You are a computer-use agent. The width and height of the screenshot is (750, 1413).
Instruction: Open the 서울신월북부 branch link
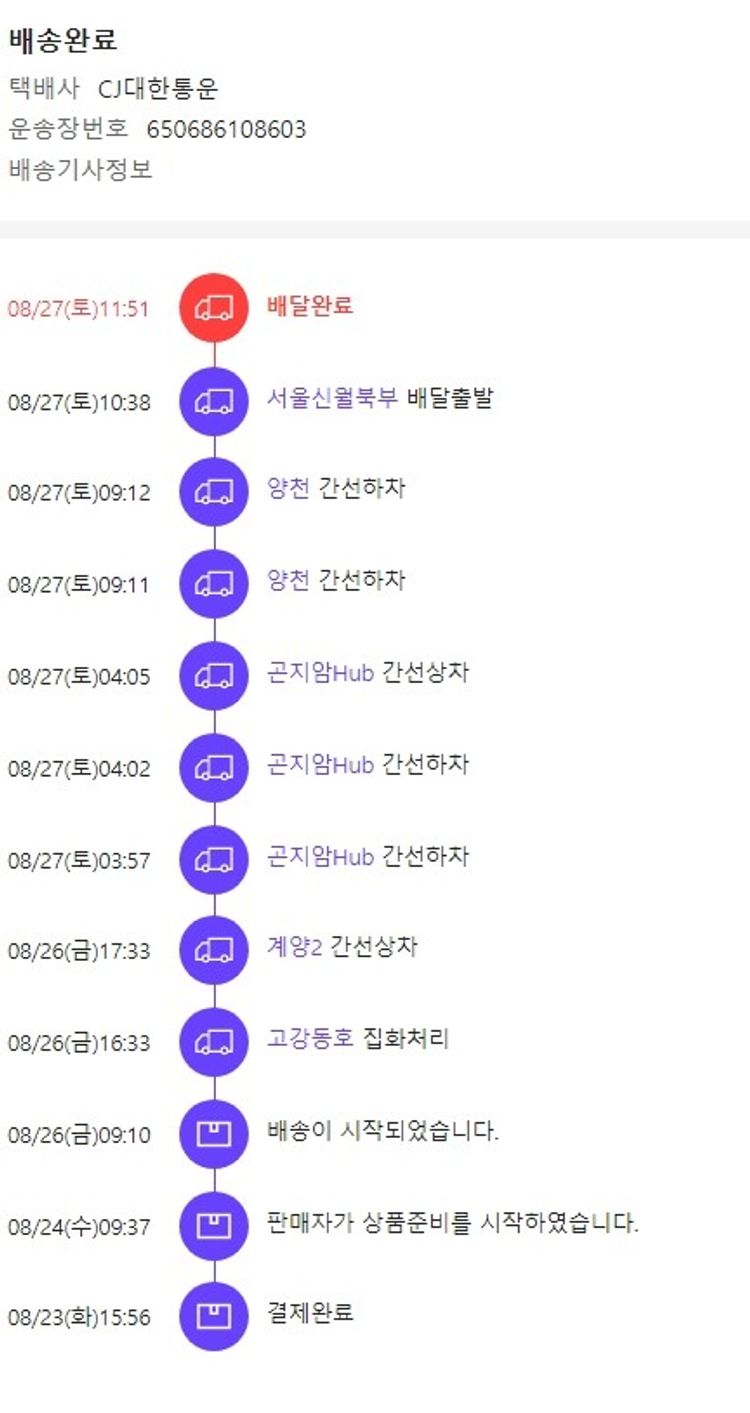tap(332, 398)
